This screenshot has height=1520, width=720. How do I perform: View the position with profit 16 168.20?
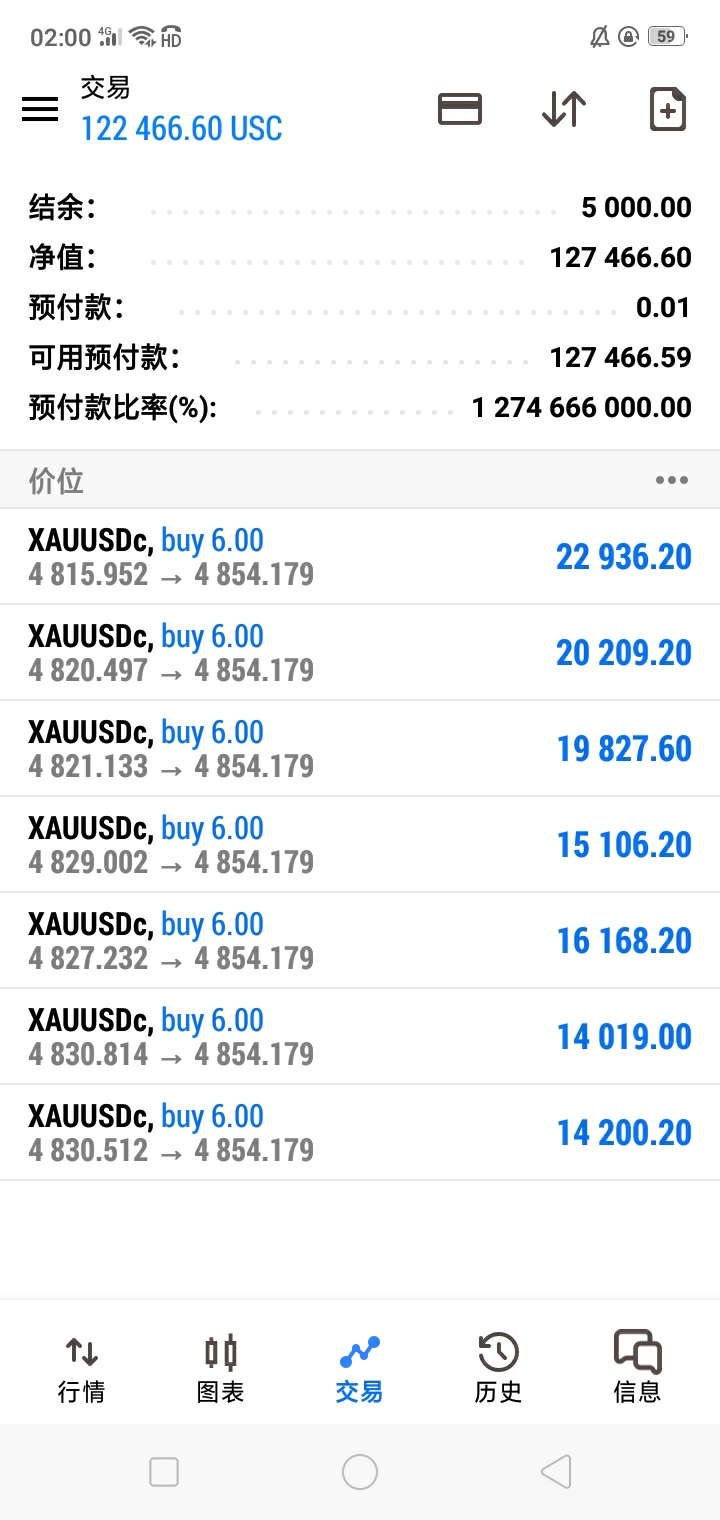pyautogui.click(x=360, y=941)
